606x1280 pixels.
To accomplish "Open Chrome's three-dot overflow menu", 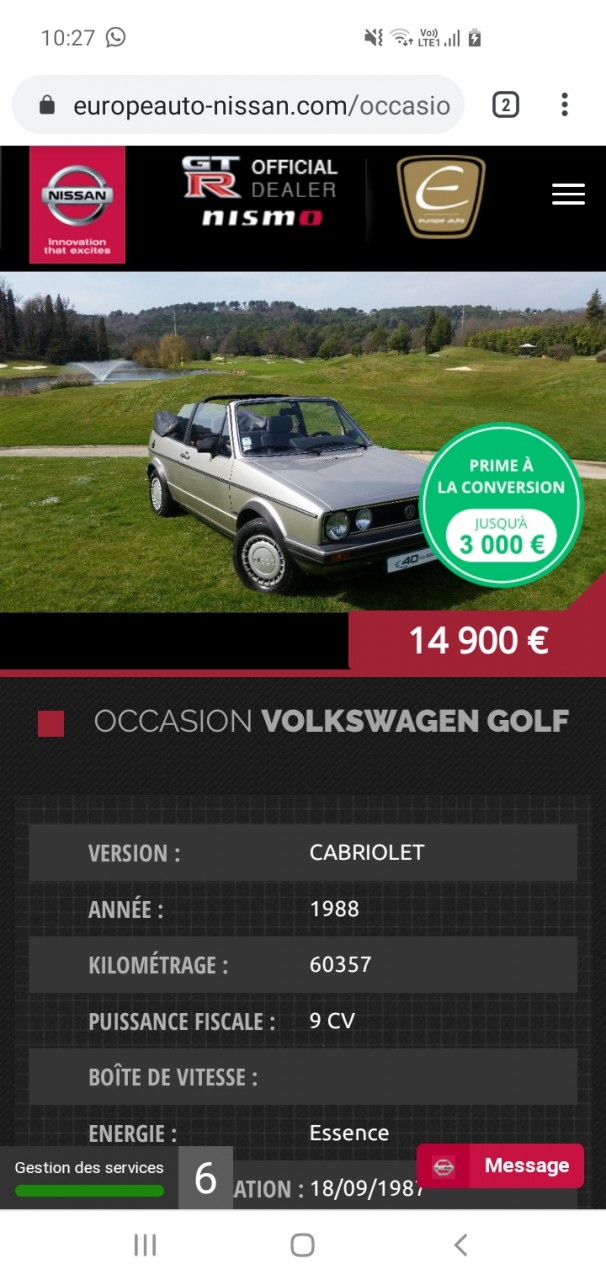I will 564,105.
